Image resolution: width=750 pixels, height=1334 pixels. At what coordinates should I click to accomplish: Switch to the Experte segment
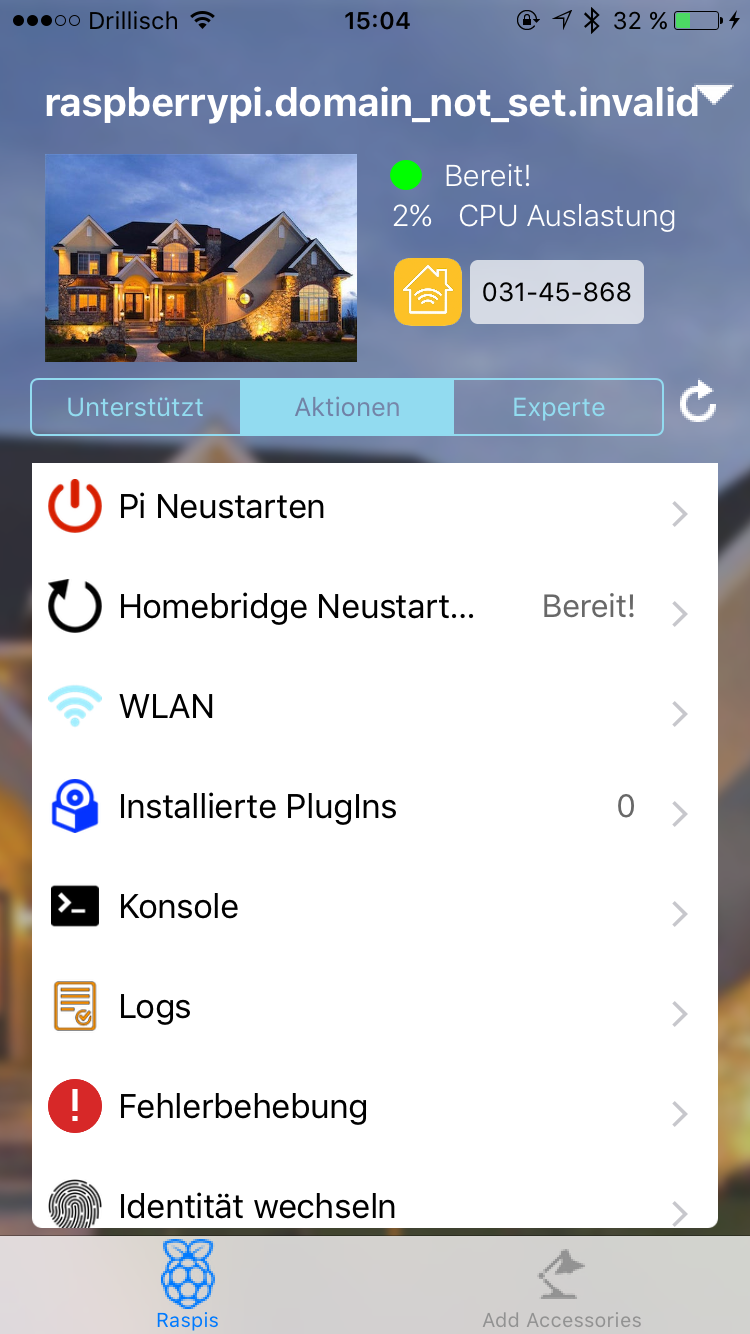point(558,407)
